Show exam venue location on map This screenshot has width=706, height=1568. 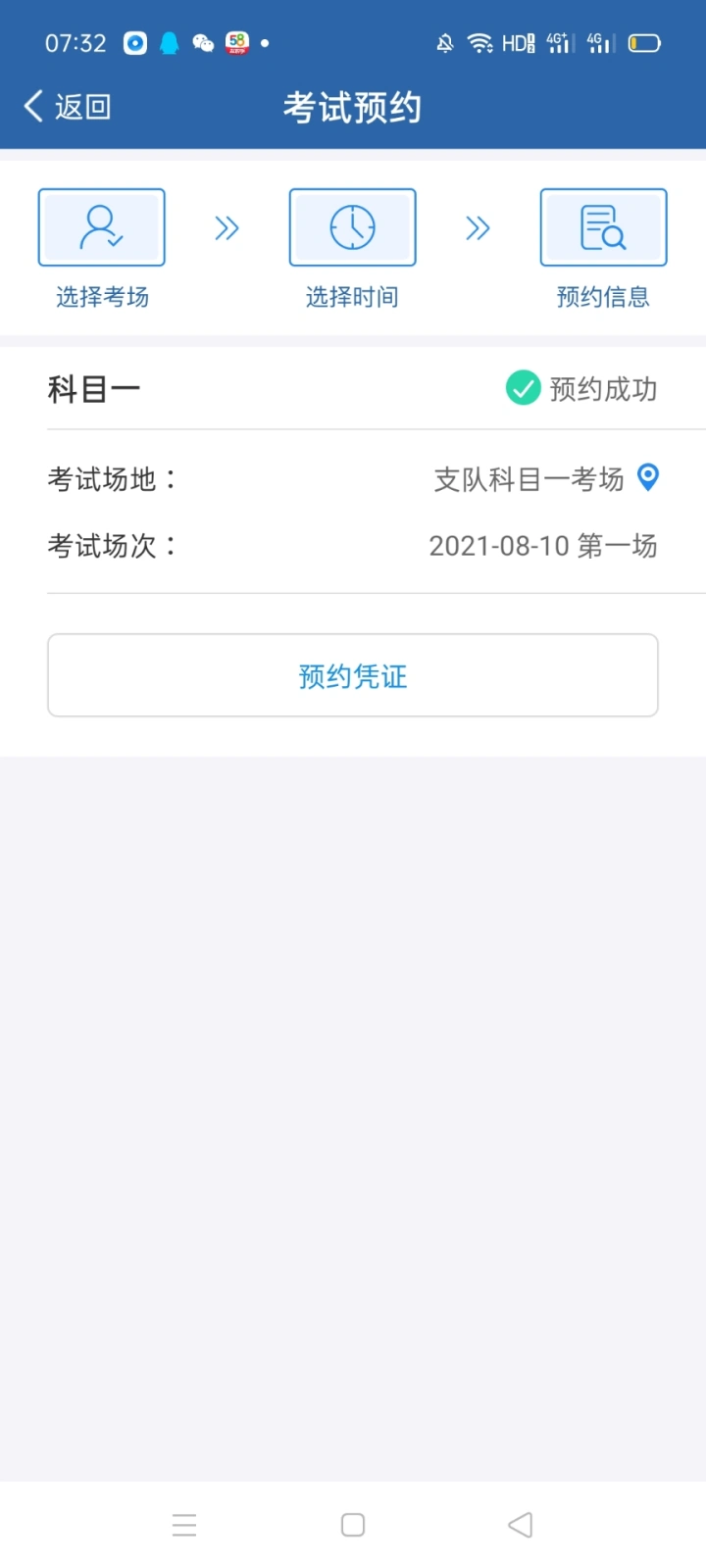click(648, 477)
